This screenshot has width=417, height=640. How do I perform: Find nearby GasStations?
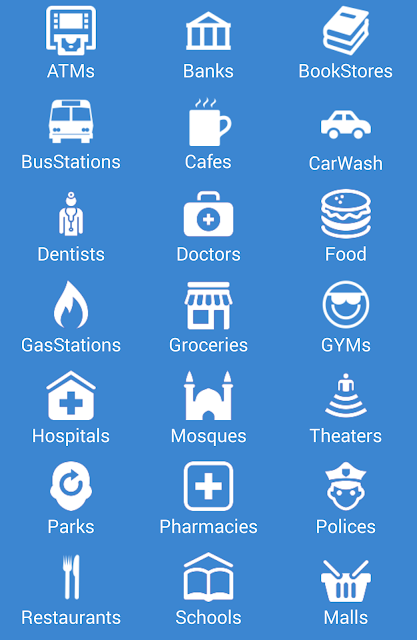coord(71,317)
